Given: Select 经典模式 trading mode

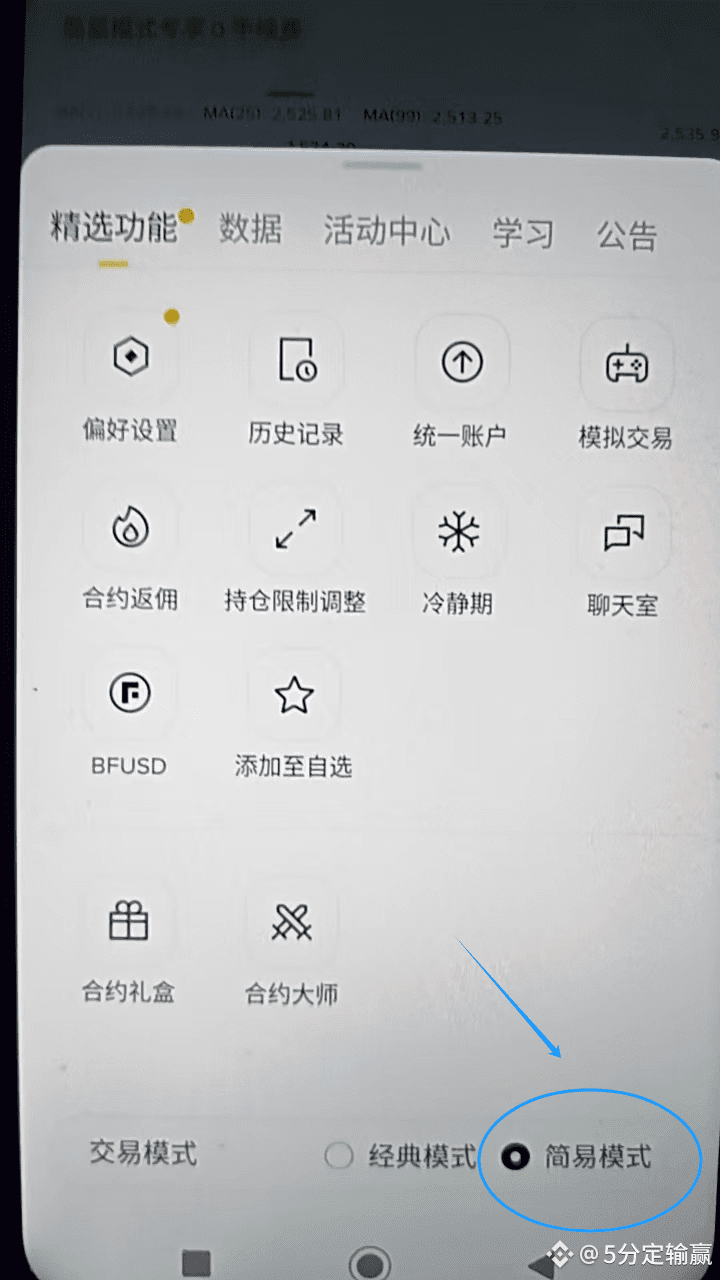Looking at the screenshot, I should click(401, 1157).
